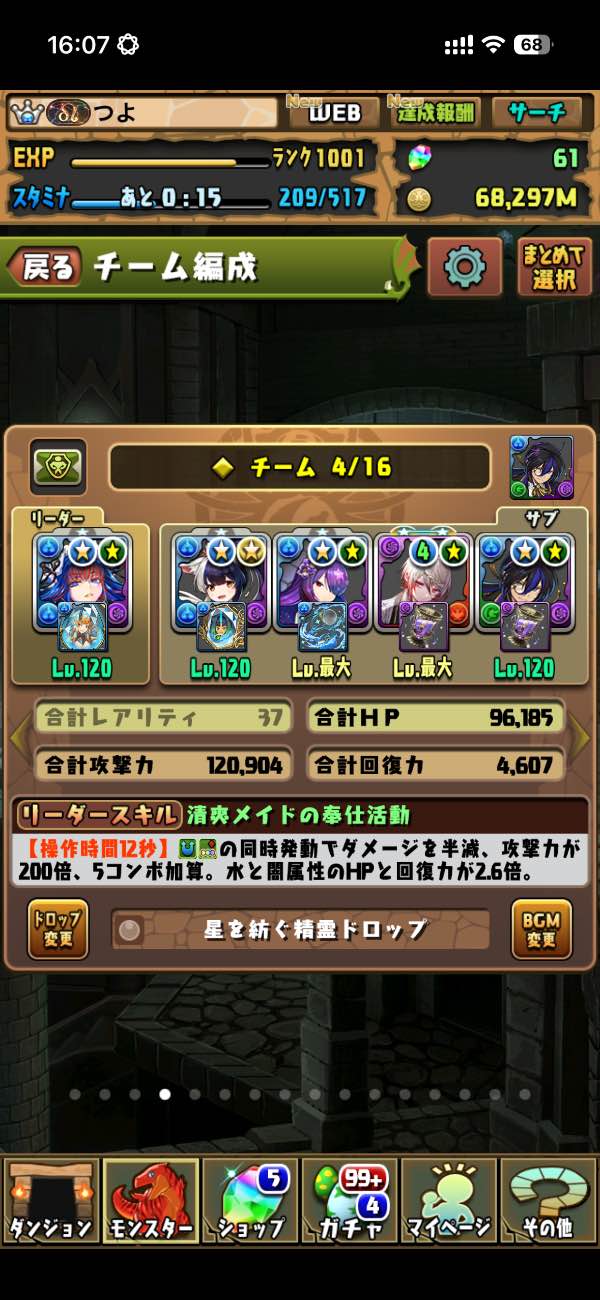Image resolution: width=600 pixels, height=1300 pixels.
Task: Open the gear settings icon
Action: 464,267
